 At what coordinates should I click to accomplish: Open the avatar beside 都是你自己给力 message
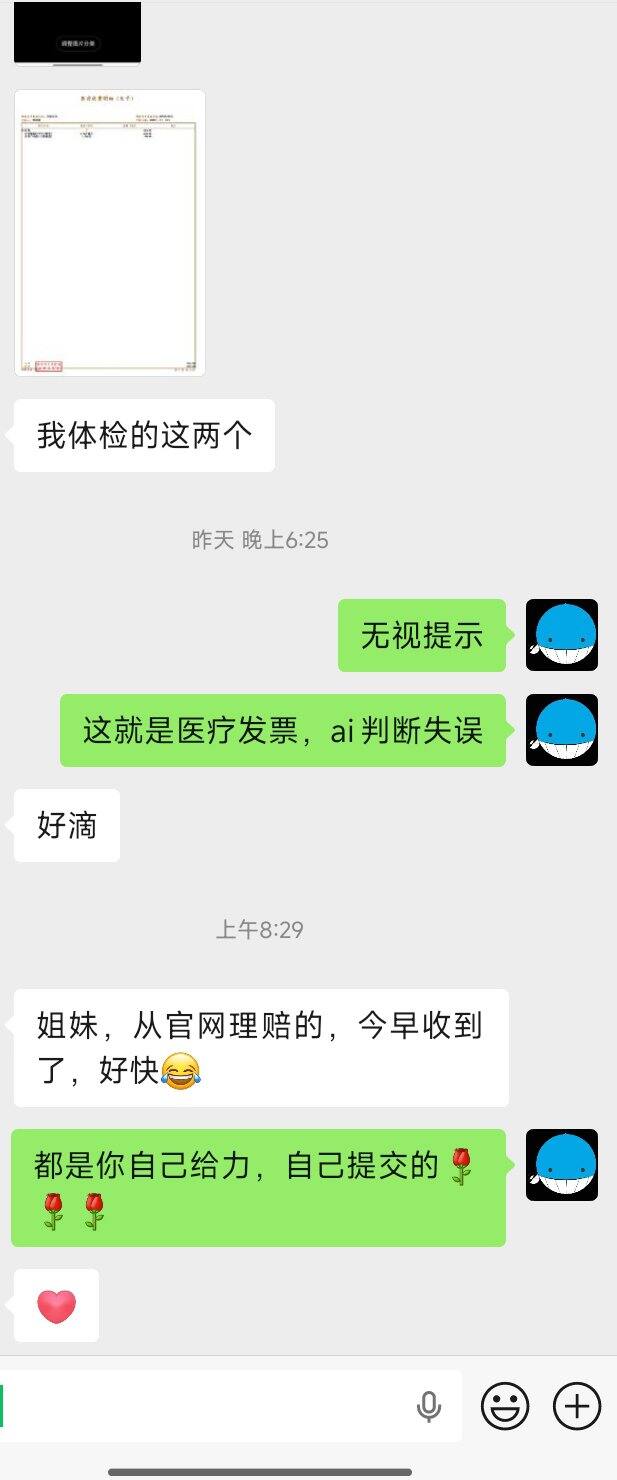(562, 1165)
